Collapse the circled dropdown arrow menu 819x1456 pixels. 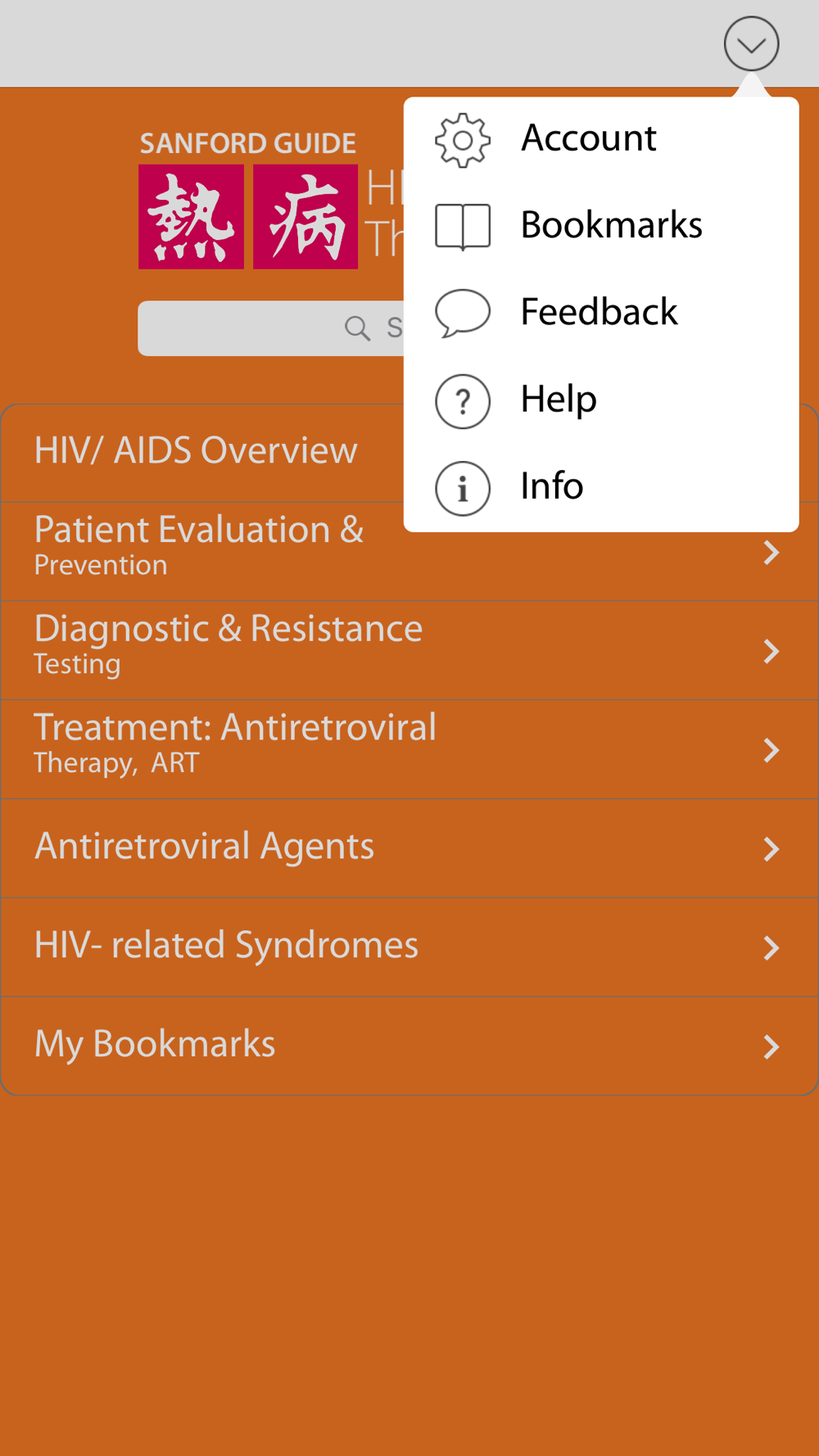751,43
